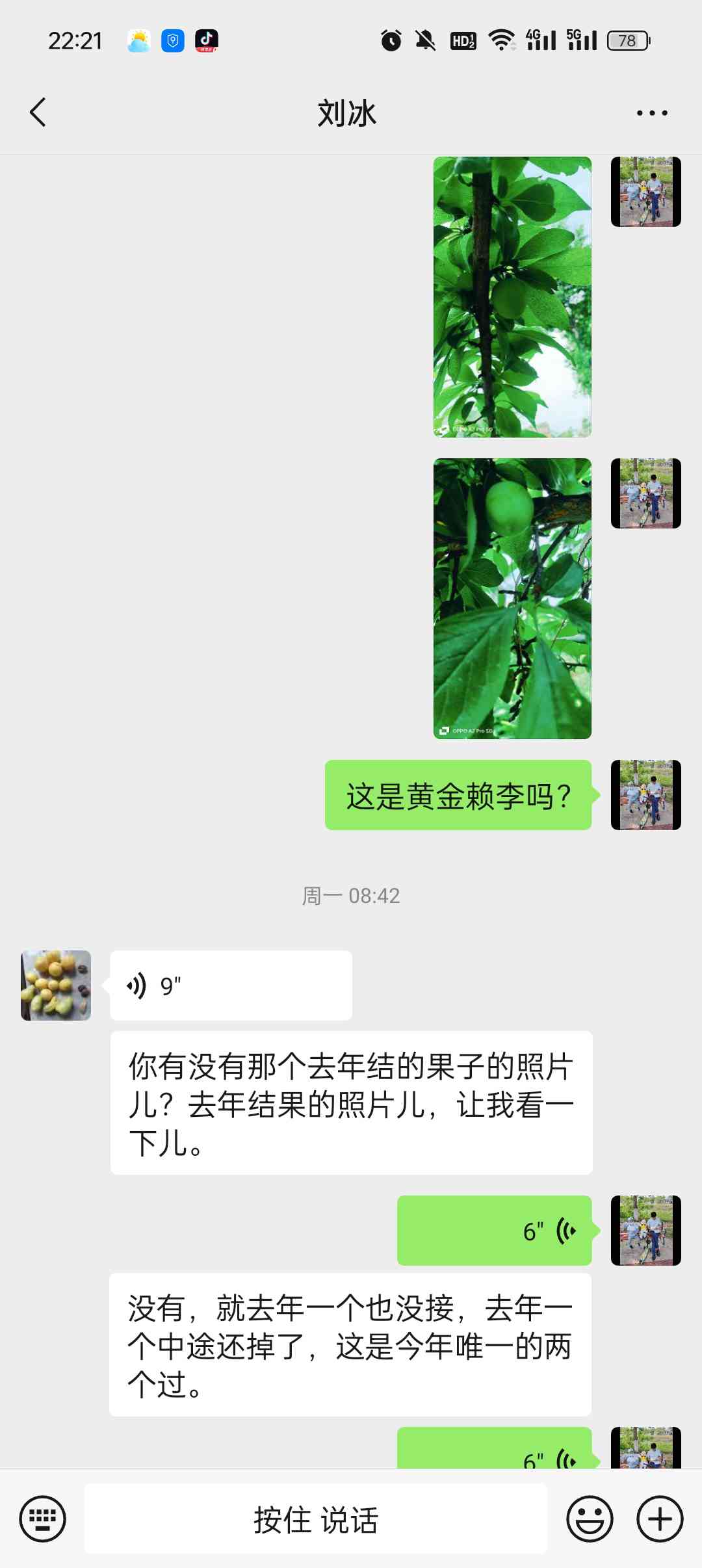Open the plus attachment menu
This screenshot has height=1568, width=702.
point(660,1519)
